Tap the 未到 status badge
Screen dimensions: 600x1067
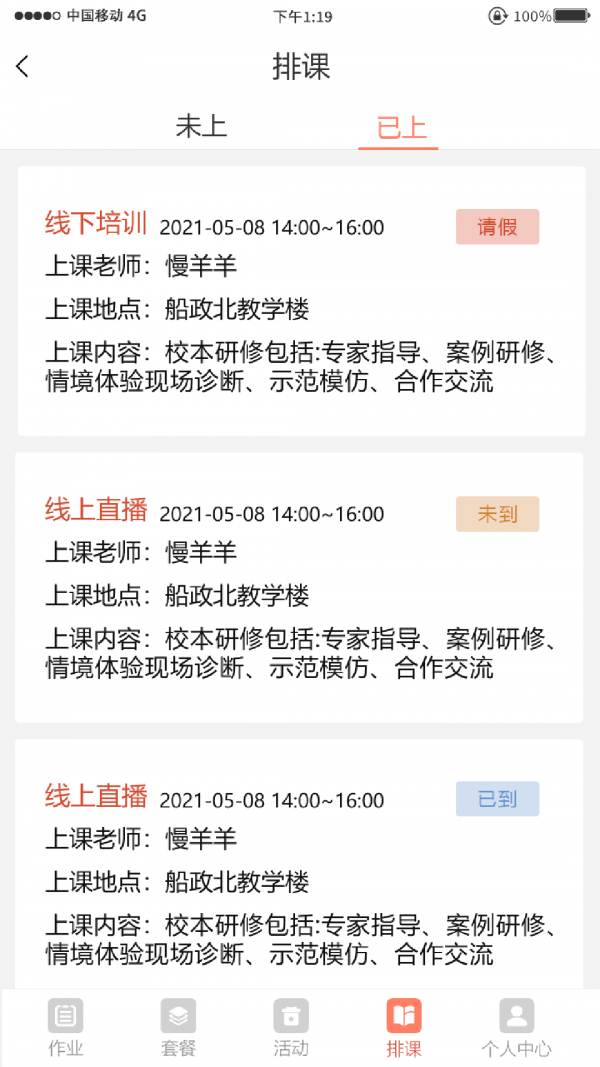(497, 514)
